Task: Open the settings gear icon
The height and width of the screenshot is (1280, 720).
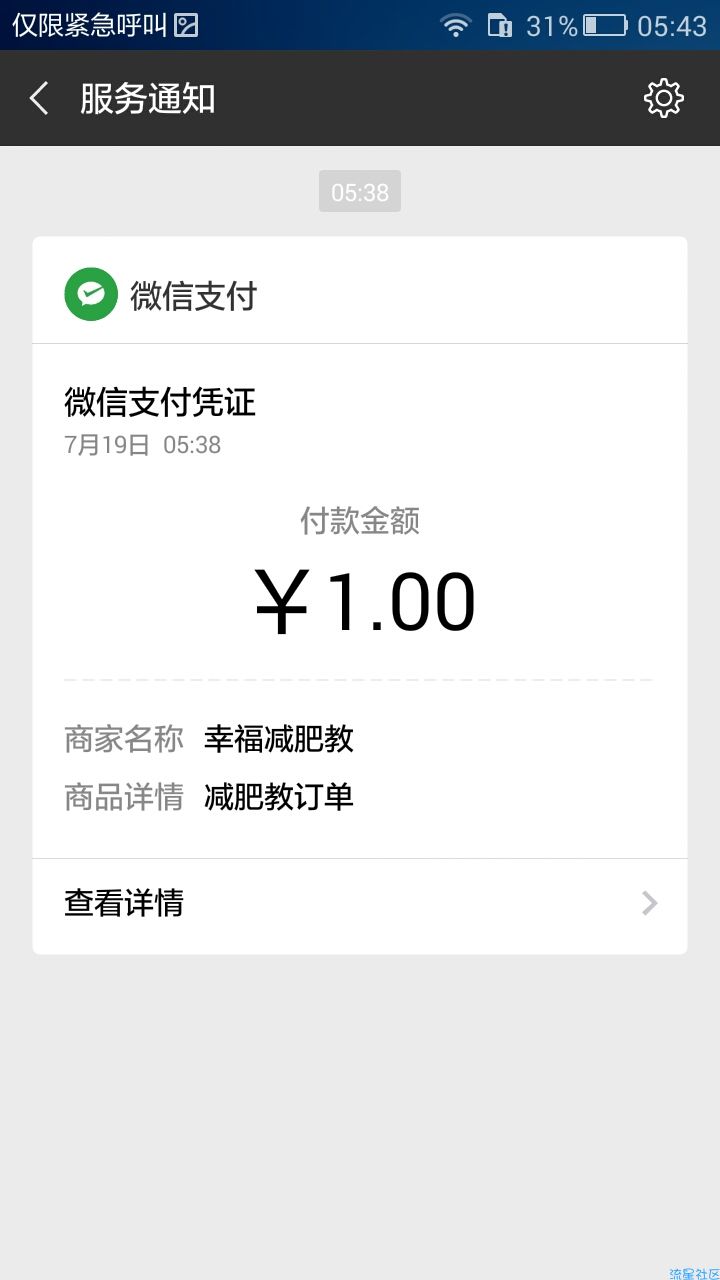Action: click(x=664, y=98)
